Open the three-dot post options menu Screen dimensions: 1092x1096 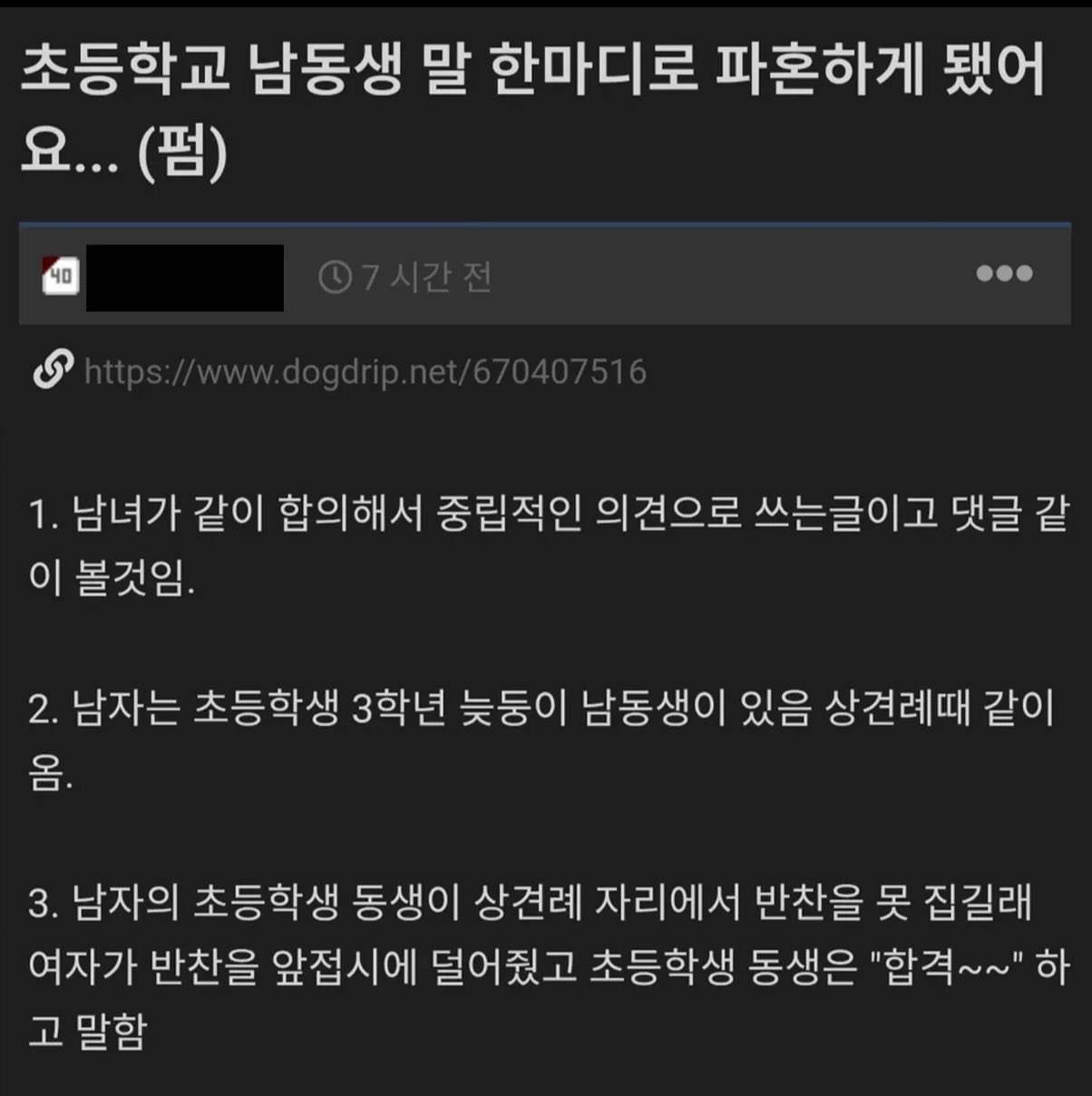click(x=1004, y=274)
